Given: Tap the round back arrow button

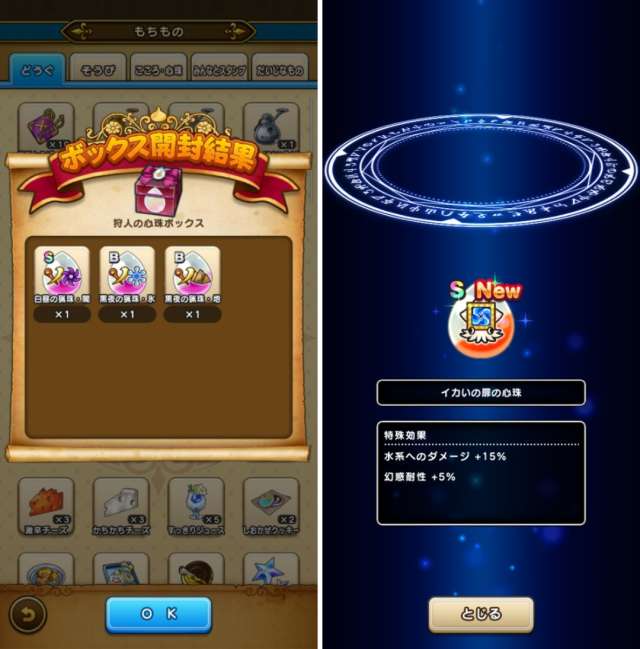Looking at the screenshot, I should pos(28,614).
